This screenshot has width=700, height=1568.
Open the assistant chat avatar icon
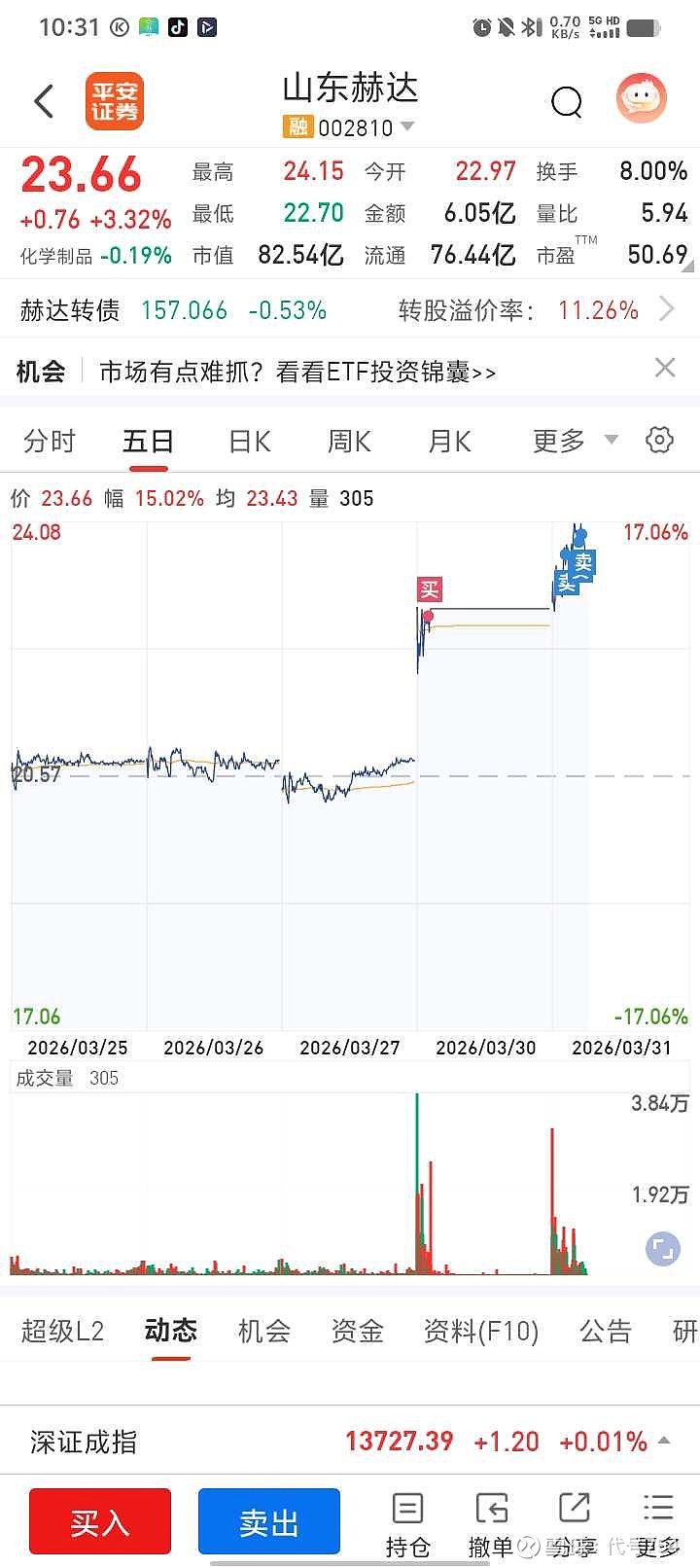(x=641, y=99)
